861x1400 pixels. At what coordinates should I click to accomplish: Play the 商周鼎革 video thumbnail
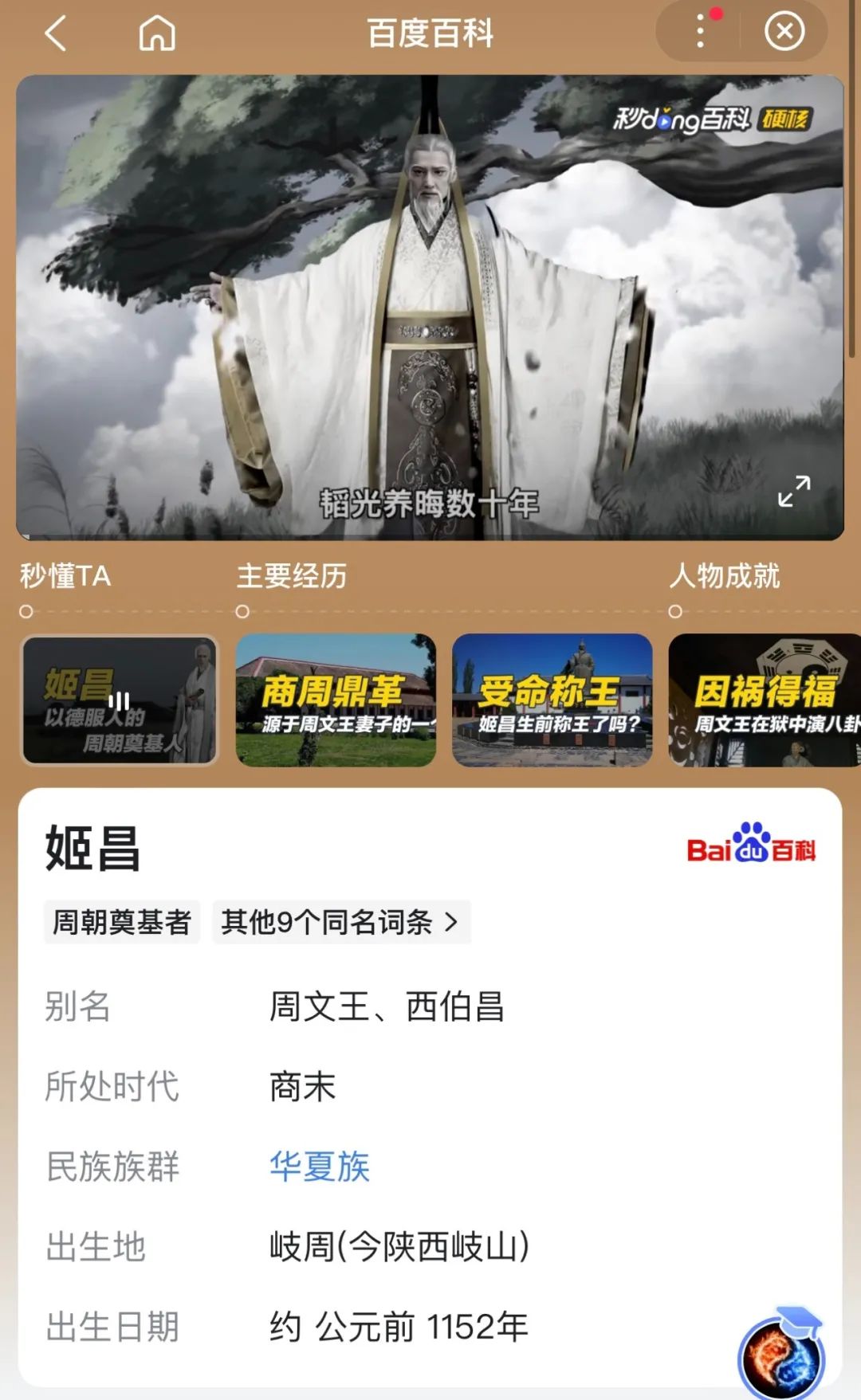point(336,700)
